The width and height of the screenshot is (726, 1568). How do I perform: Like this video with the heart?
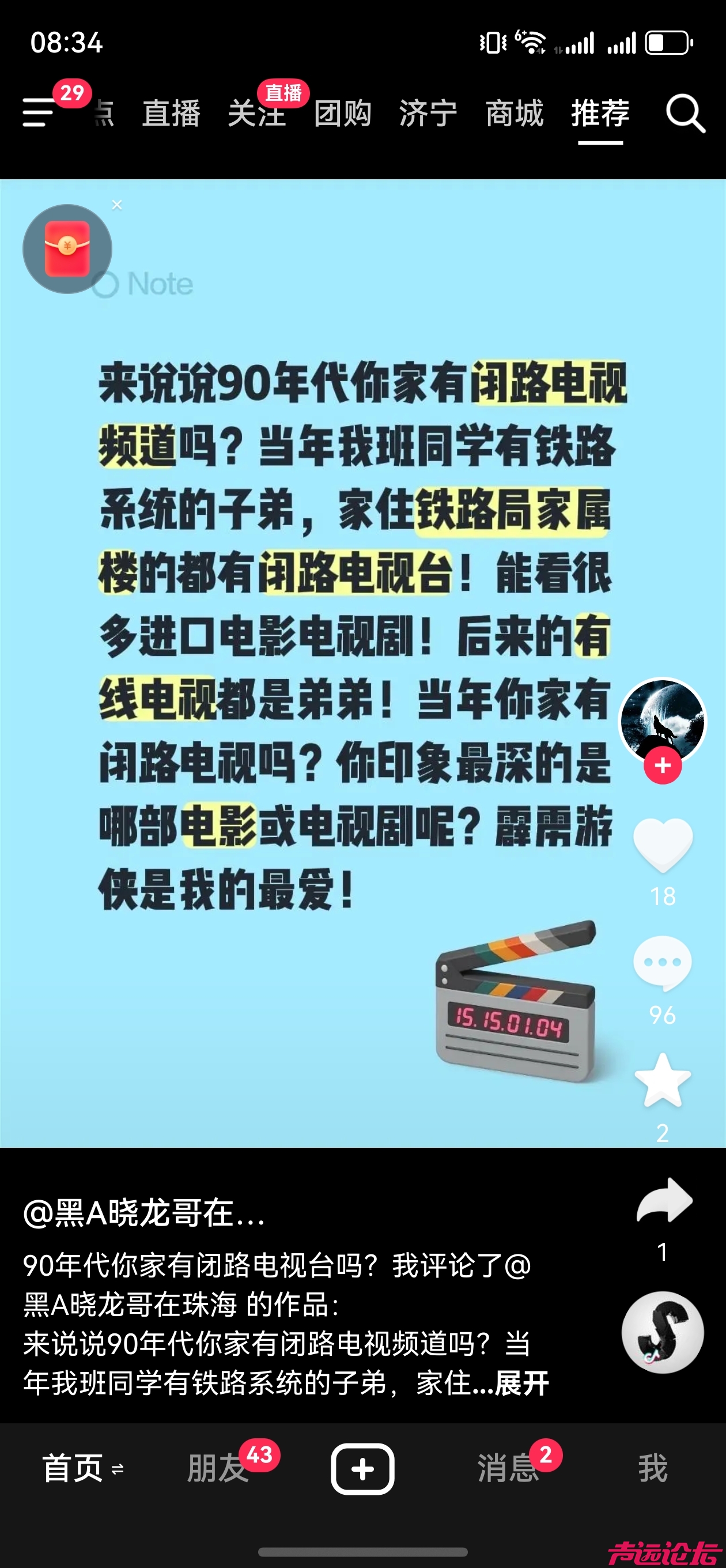(x=663, y=843)
